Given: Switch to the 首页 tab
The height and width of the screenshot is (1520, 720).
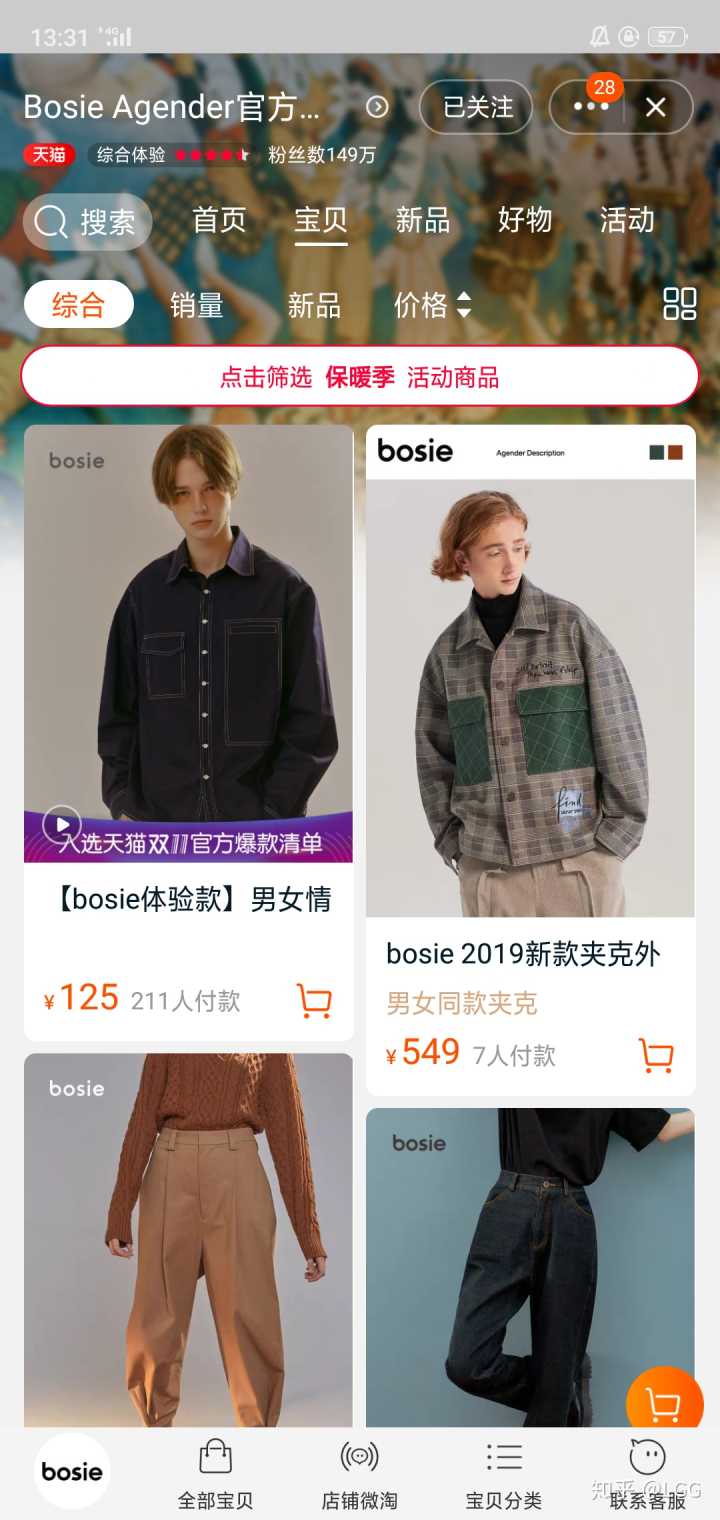Looking at the screenshot, I should click(219, 220).
